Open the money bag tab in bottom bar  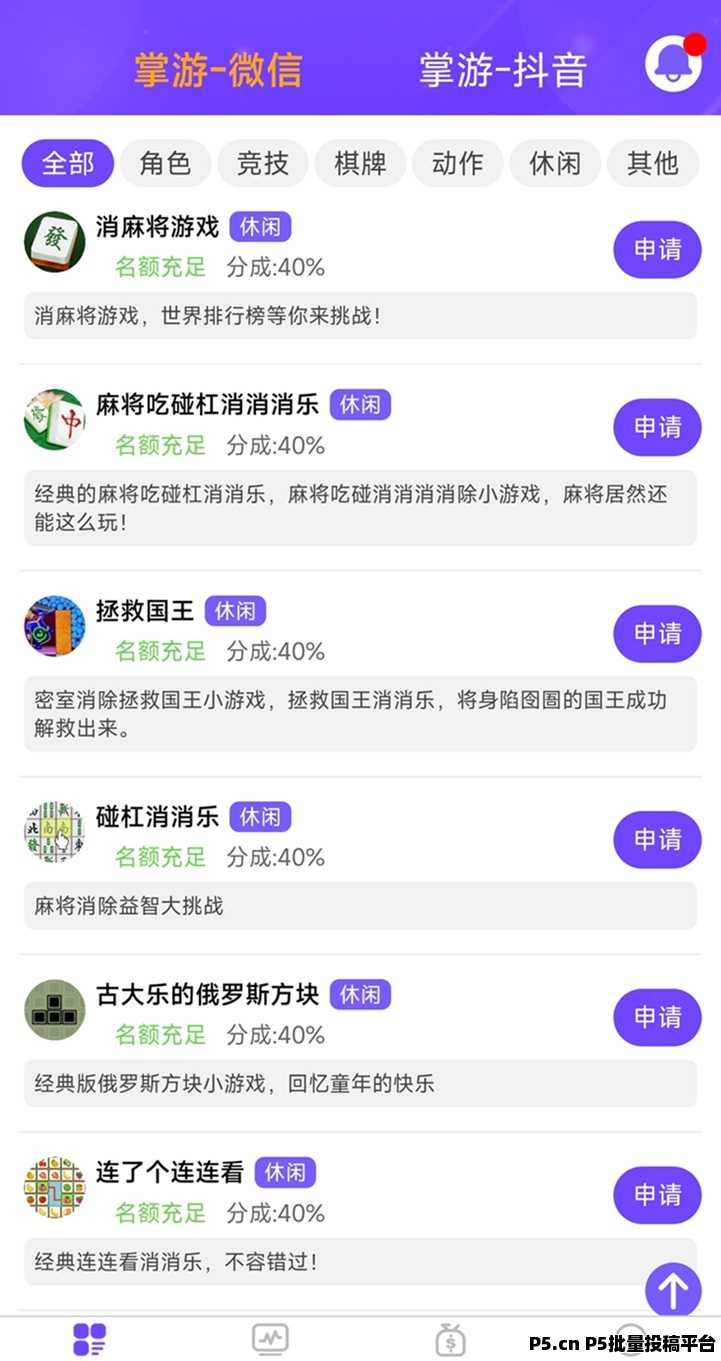(x=450, y=1339)
